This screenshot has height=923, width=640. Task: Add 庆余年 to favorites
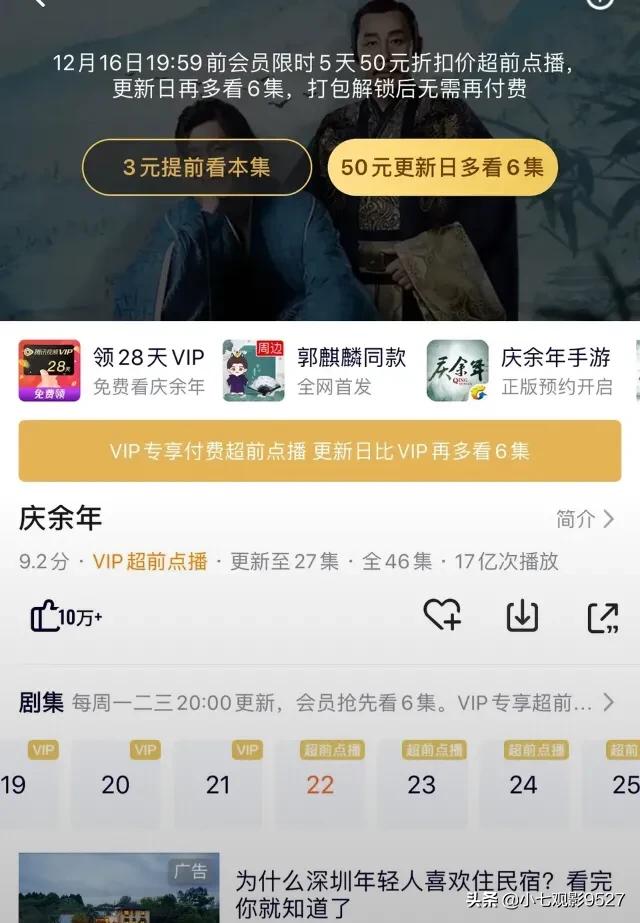[441, 616]
